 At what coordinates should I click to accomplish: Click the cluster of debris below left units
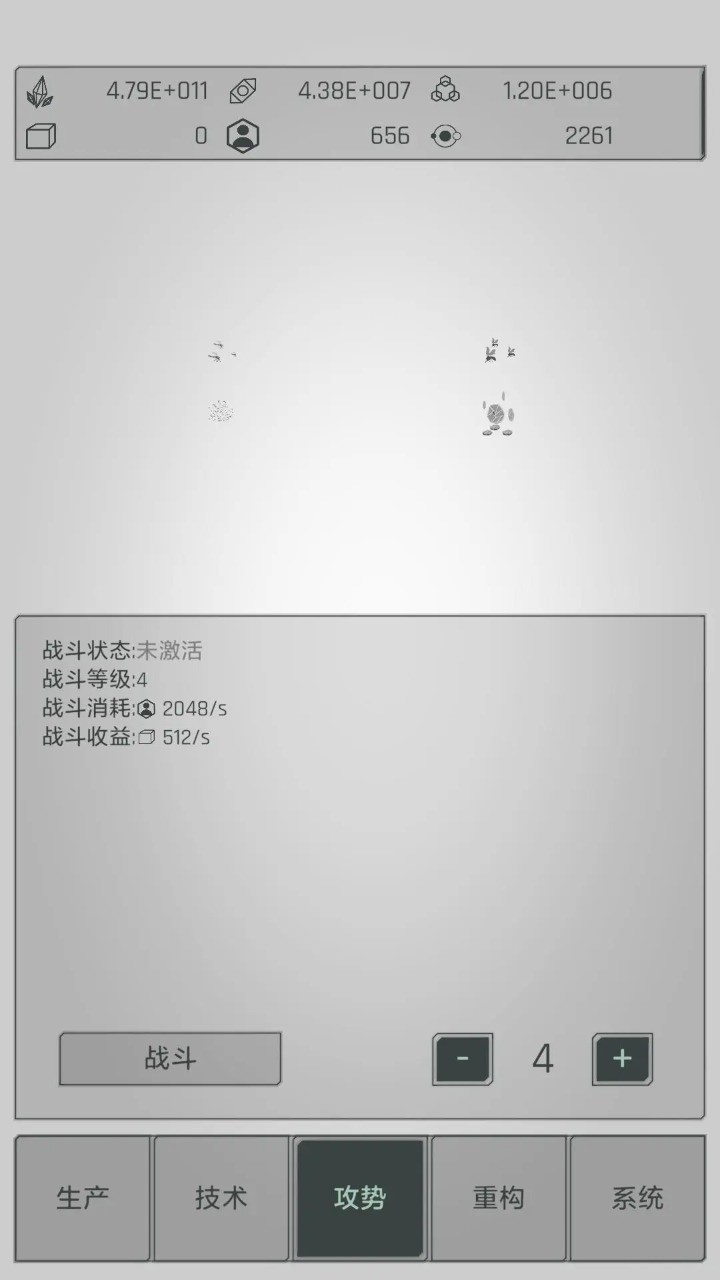[220, 410]
